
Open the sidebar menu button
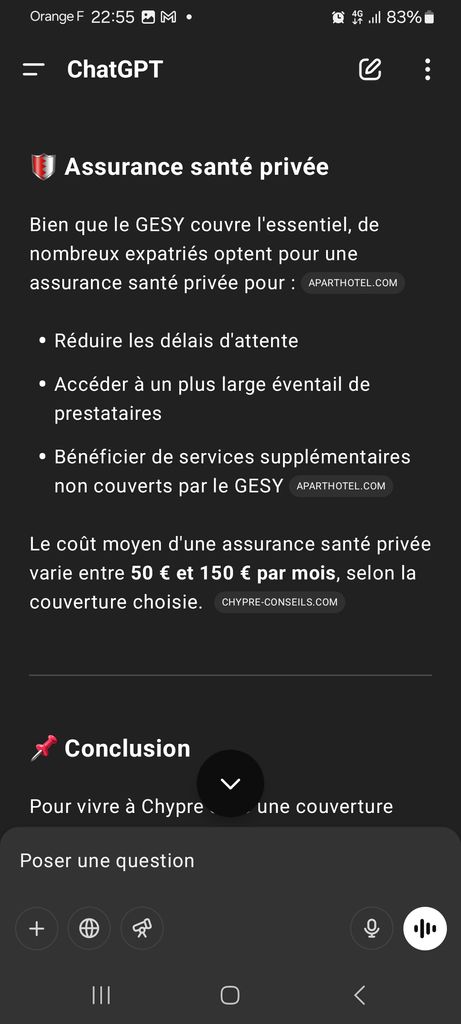pyautogui.click(x=34, y=69)
